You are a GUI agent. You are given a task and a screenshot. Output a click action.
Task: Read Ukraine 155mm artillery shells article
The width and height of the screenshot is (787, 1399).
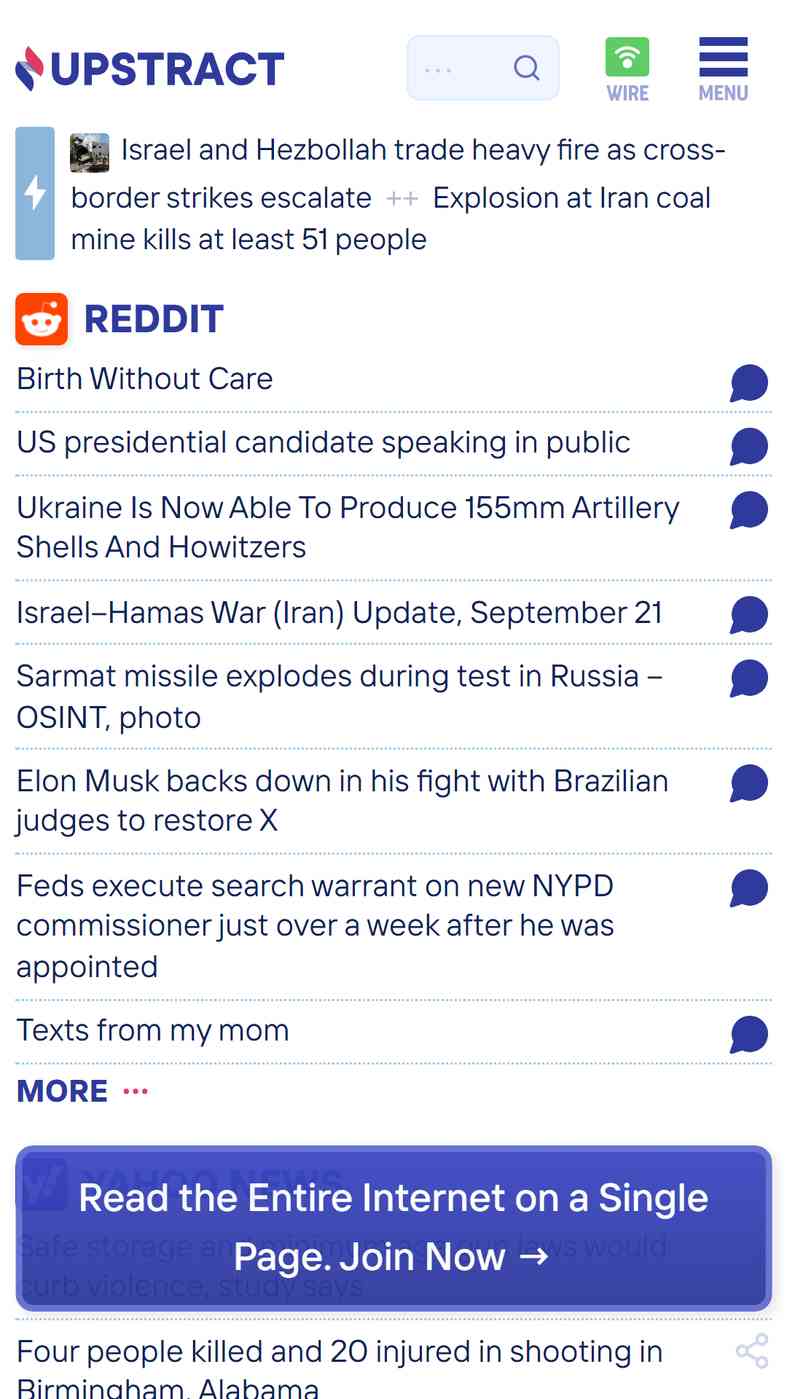point(348,527)
